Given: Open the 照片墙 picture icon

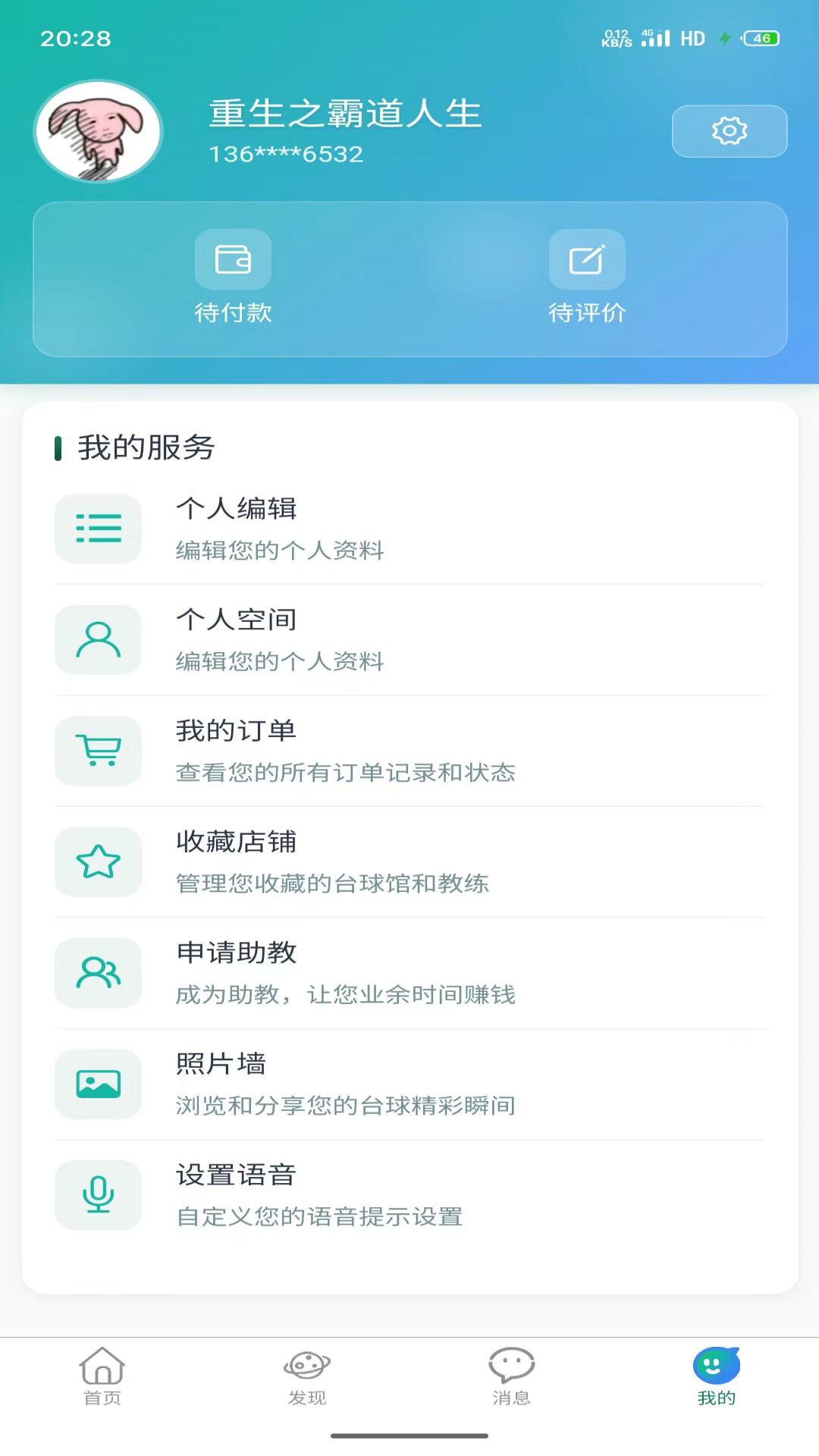Looking at the screenshot, I should pyautogui.click(x=97, y=1084).
